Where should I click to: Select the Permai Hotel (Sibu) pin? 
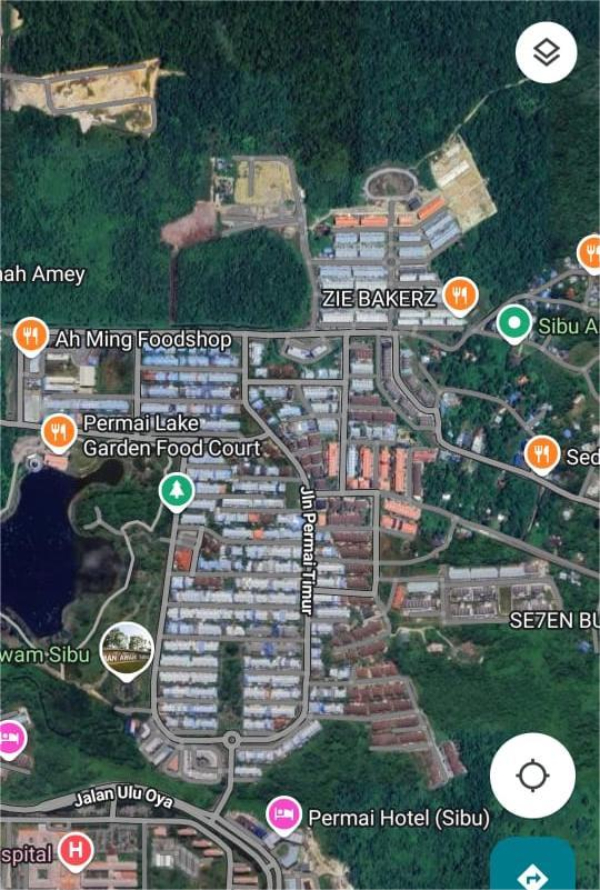[284, 814]
